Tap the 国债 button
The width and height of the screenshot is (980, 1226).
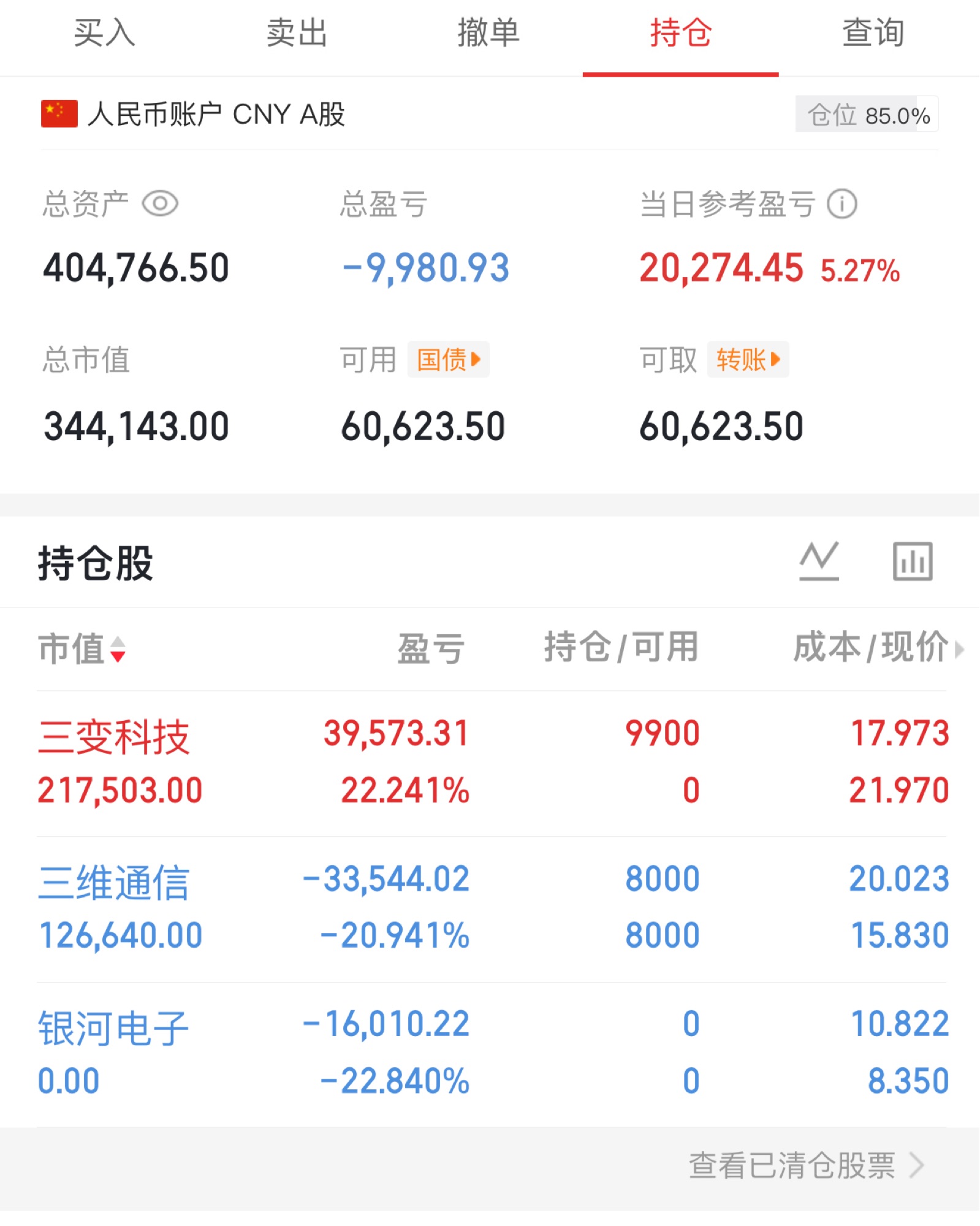click(448, 359)
